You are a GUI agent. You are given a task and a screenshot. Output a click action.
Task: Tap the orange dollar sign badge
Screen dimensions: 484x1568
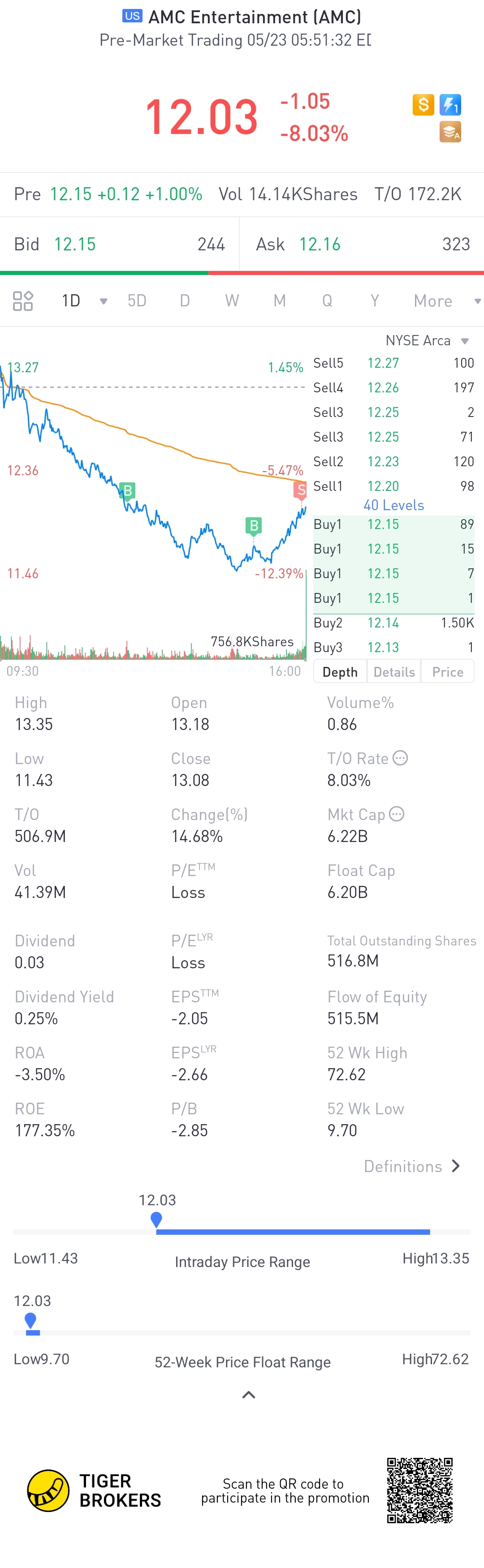click(x=423, y=105)
